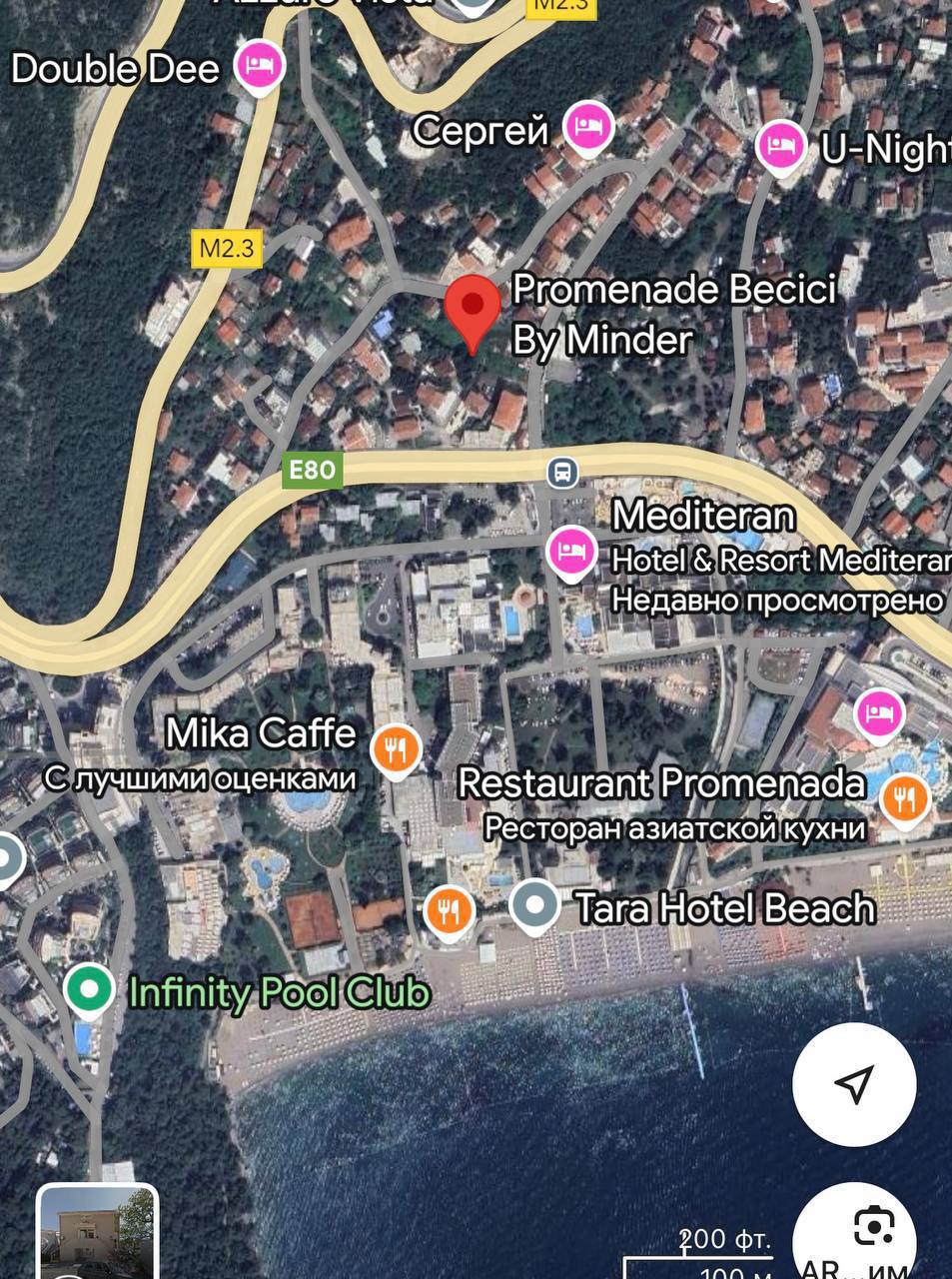Image resolution: width=952 pixels, height=1279 pixels.
Task: Tap the orange restaurant icon near Tara Hotel Beach
Action: (x=448, y=909)
